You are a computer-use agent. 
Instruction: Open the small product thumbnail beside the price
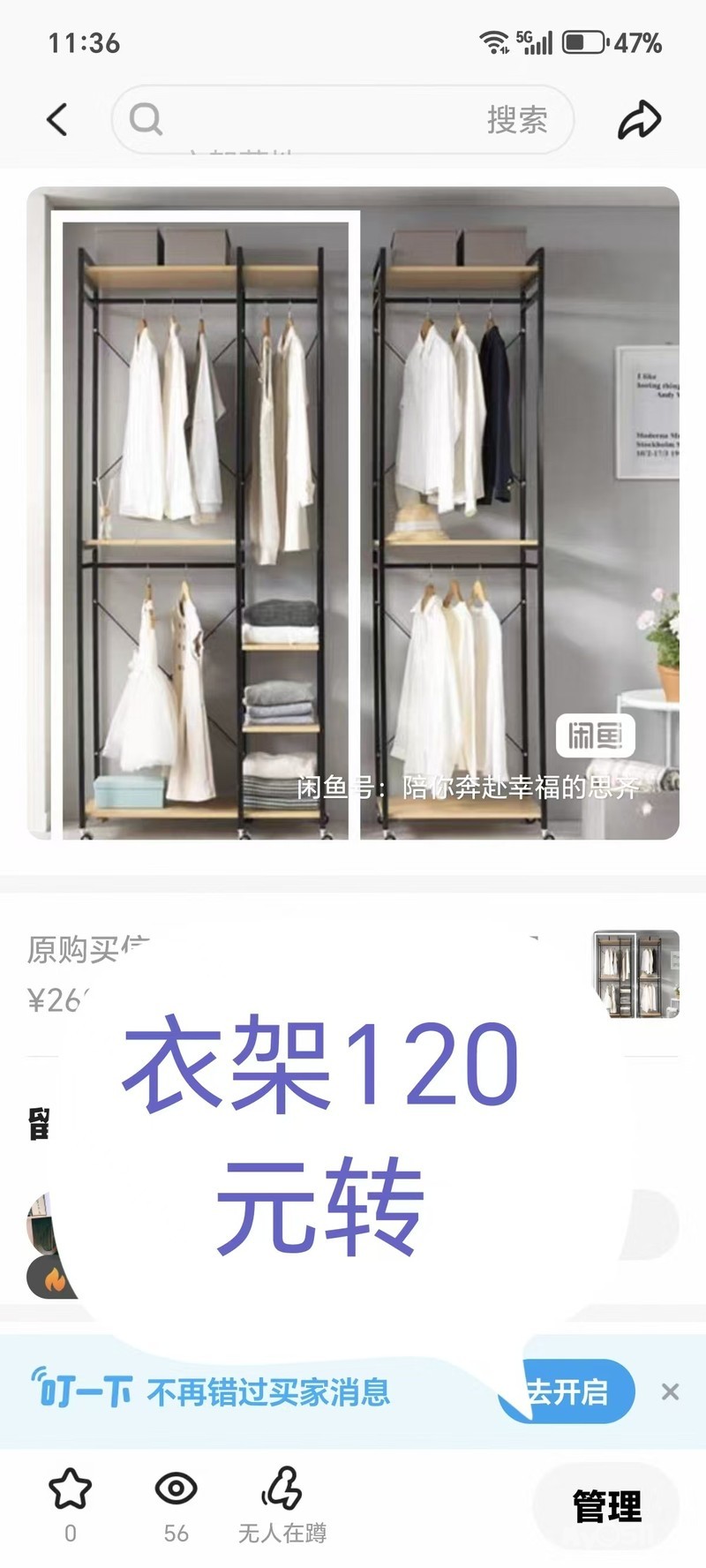[636, 975]
